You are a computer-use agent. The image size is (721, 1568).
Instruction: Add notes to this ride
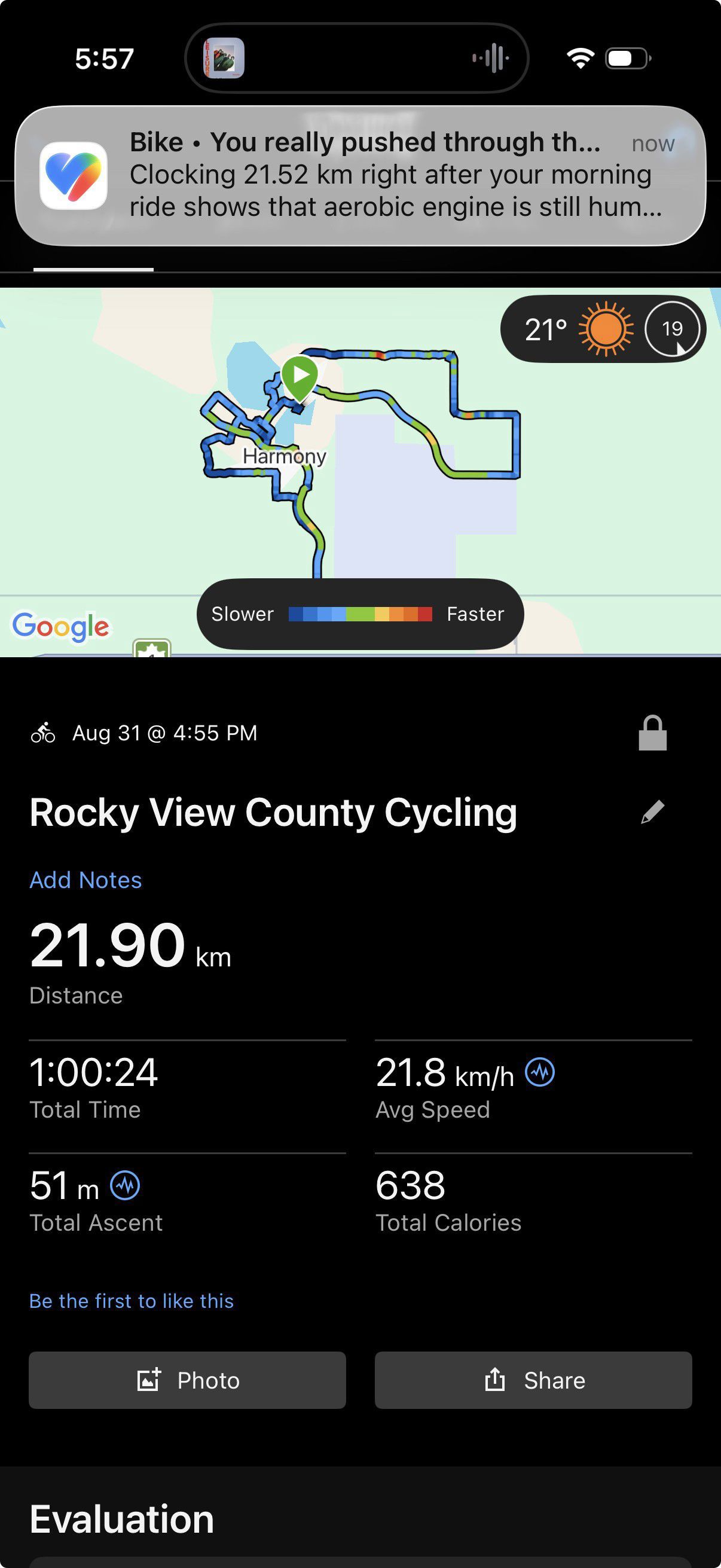click(85, 880)
